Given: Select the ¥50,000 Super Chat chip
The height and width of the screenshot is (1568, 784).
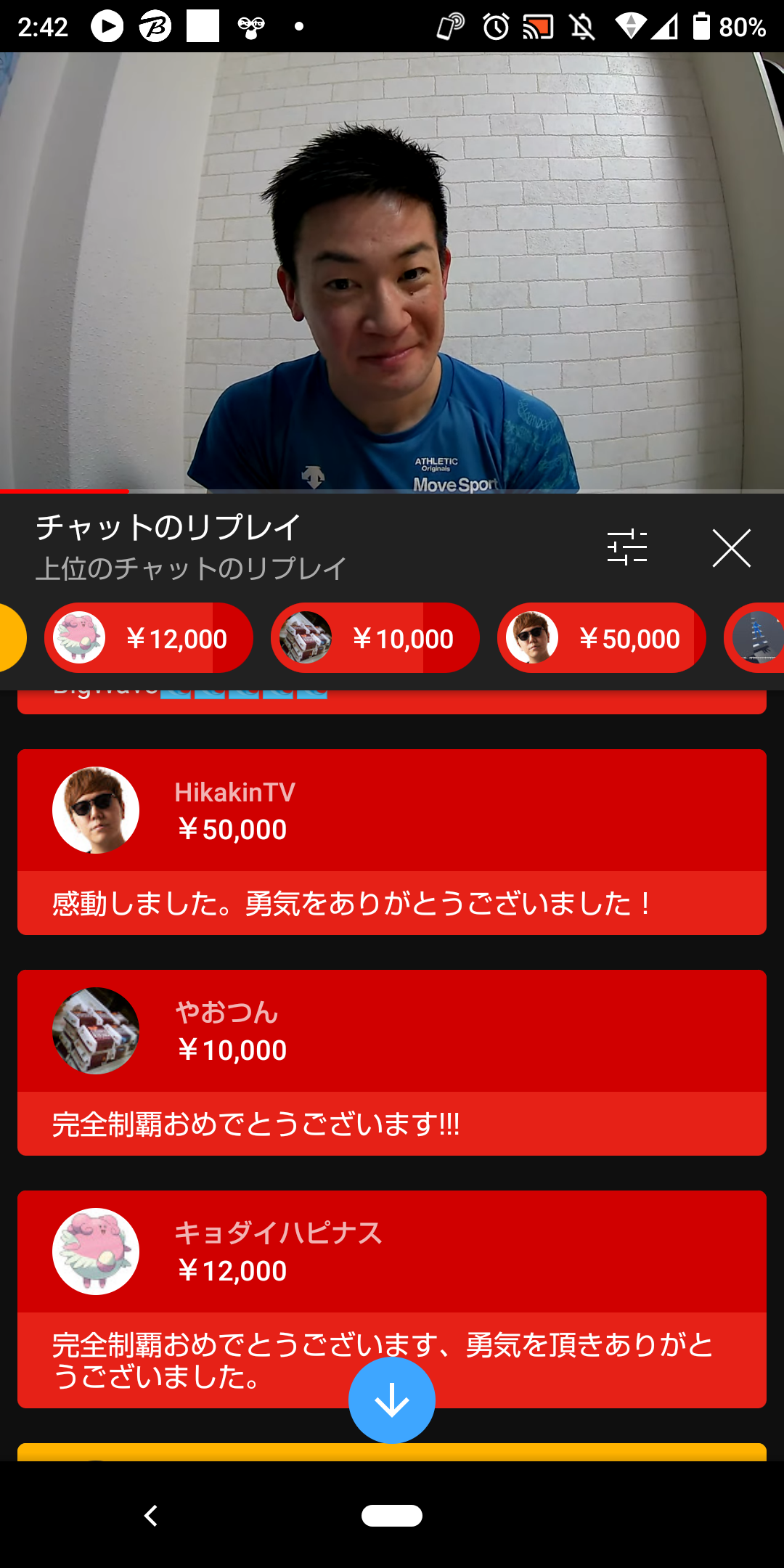Looking at the screenshot, I should 602,638.
